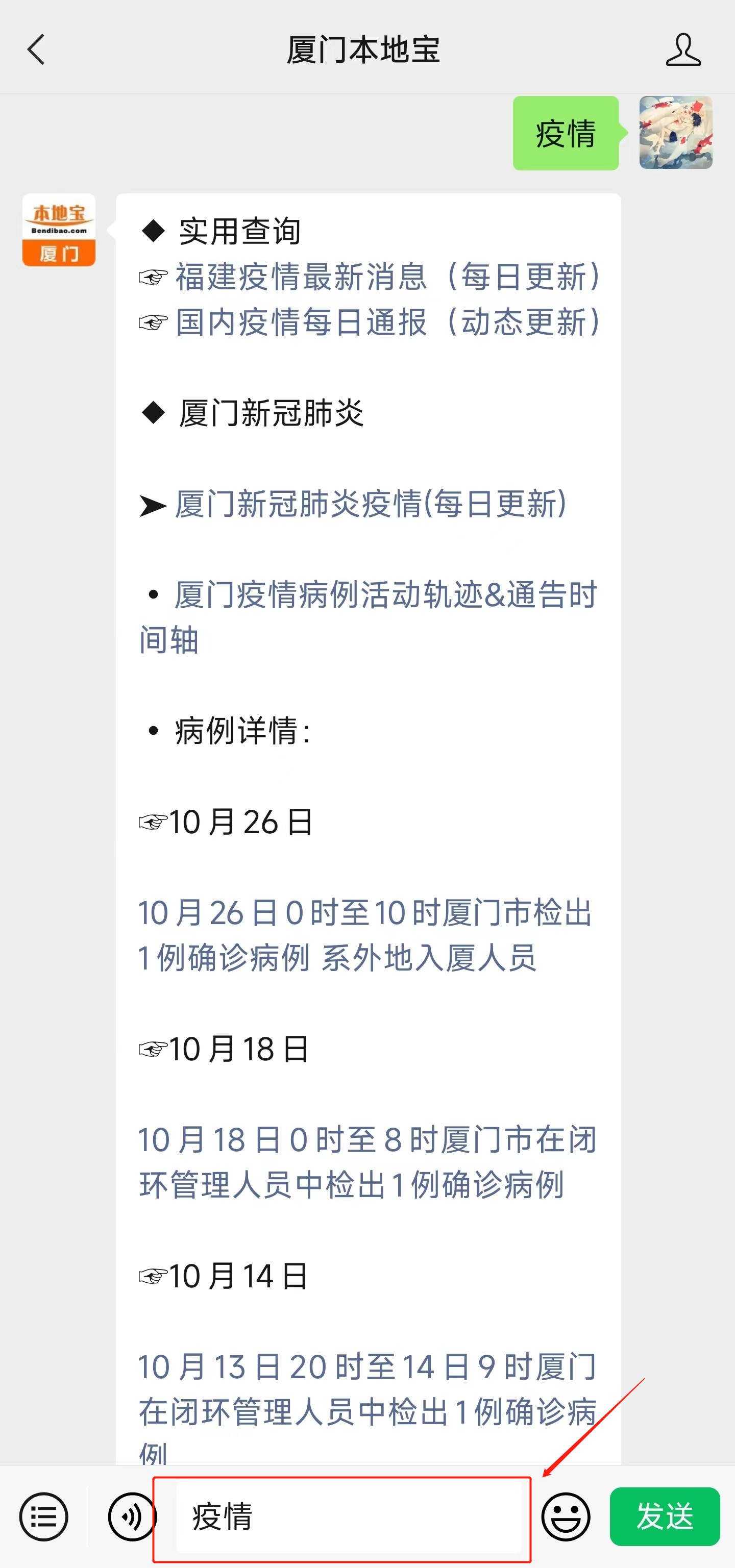735x1568 pixels.
Task: Open 国内疫情每日通报（动态更新）link
Action: [391, 321]
